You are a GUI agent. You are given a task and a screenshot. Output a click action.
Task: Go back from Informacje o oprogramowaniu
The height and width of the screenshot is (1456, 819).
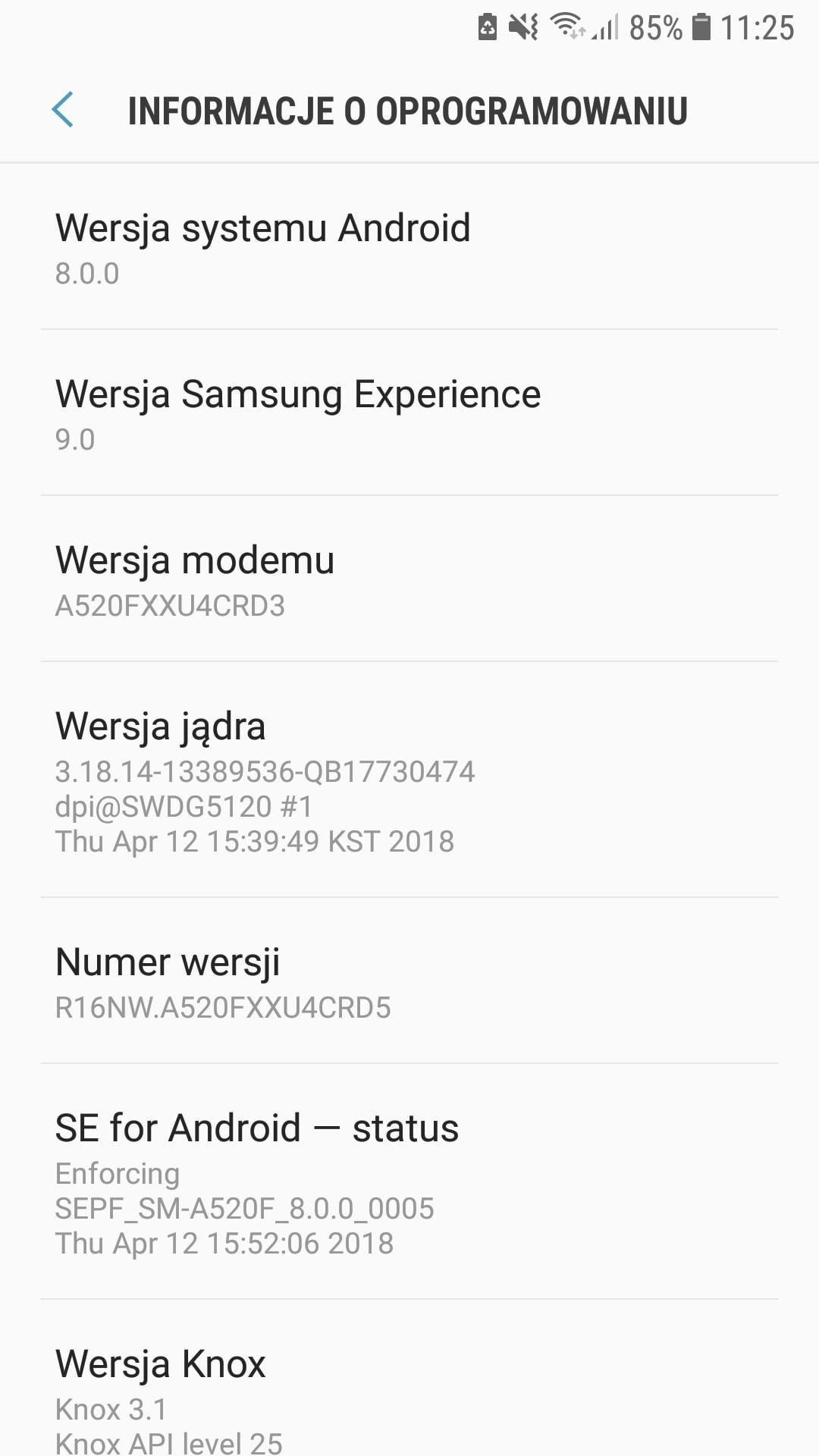coord(62,110)
